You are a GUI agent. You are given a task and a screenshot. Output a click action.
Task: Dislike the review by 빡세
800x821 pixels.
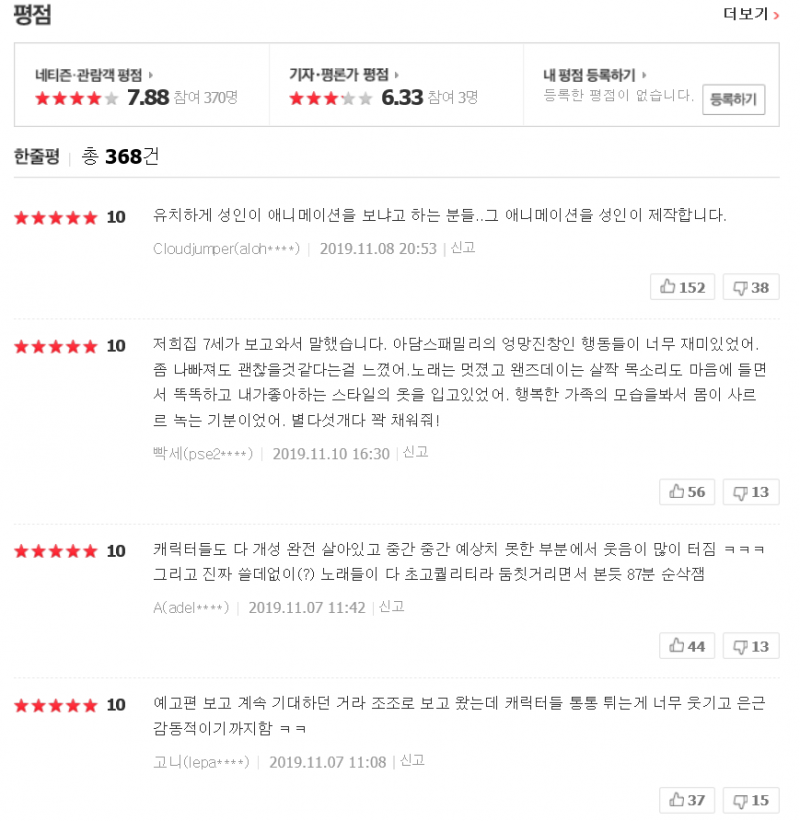point(750,492)
